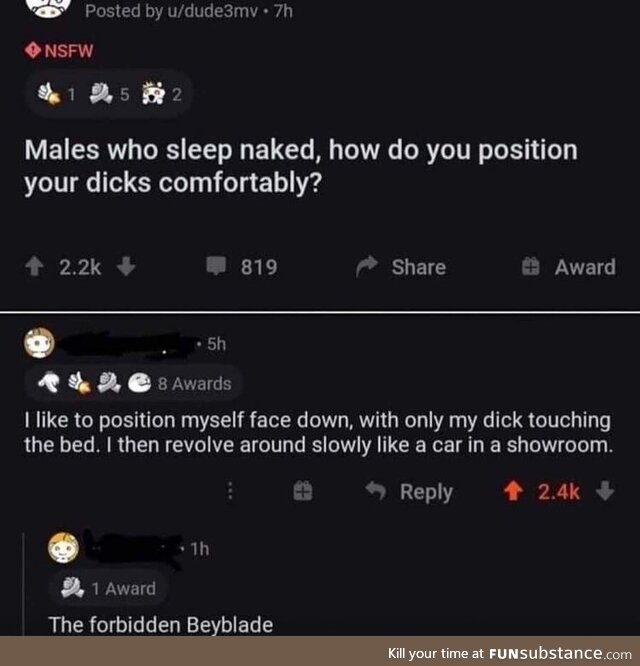
Task: Open the comment's three-dot overflow menu
Action: tap(230, 492)
